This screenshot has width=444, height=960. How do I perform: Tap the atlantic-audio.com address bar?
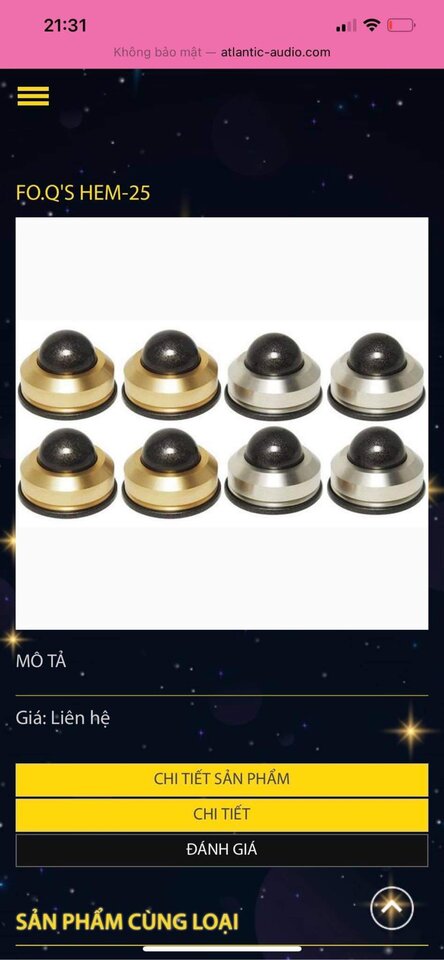coord(222,52)
